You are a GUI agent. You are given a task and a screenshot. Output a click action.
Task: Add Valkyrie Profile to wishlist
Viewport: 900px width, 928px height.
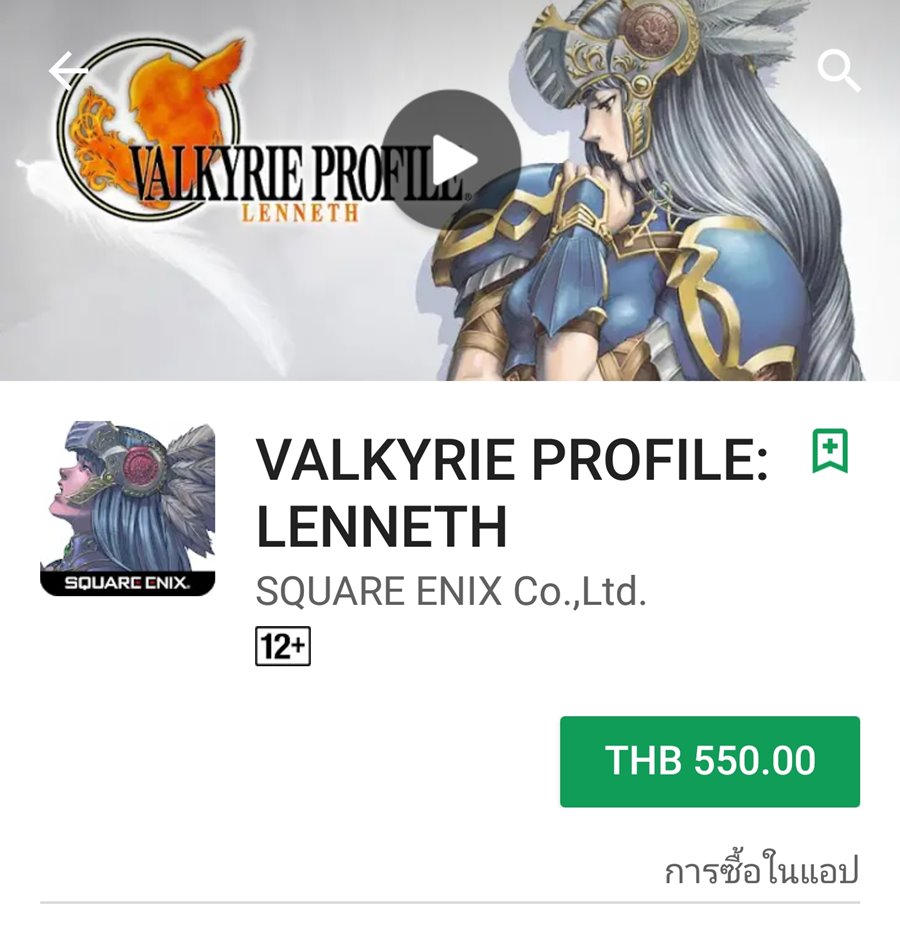[x=830, y=451]
